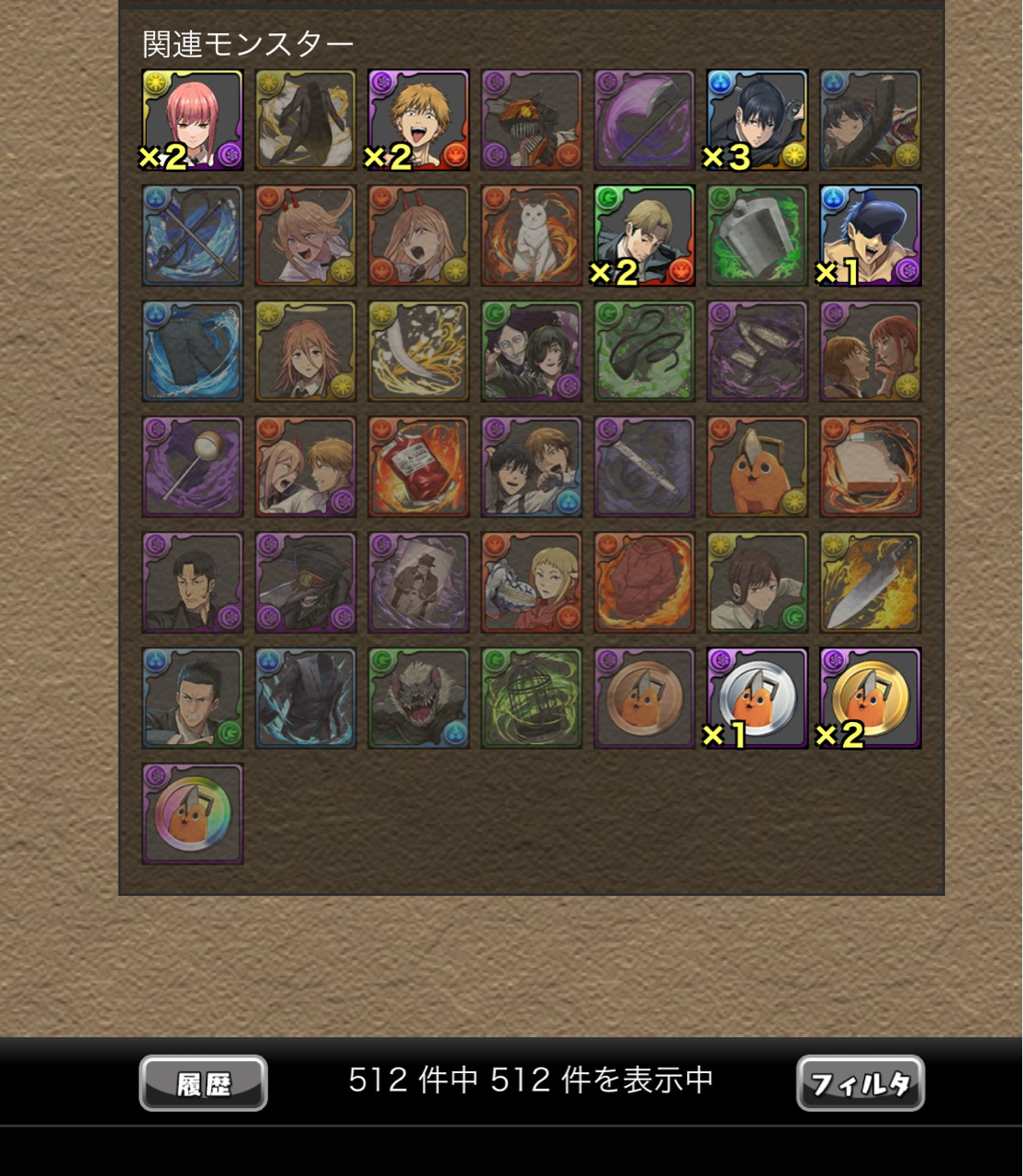Choose the silver Pochita medal ×1
Screen dimensions: 1023x1176
pyautogui.click(x=758, y=698)
